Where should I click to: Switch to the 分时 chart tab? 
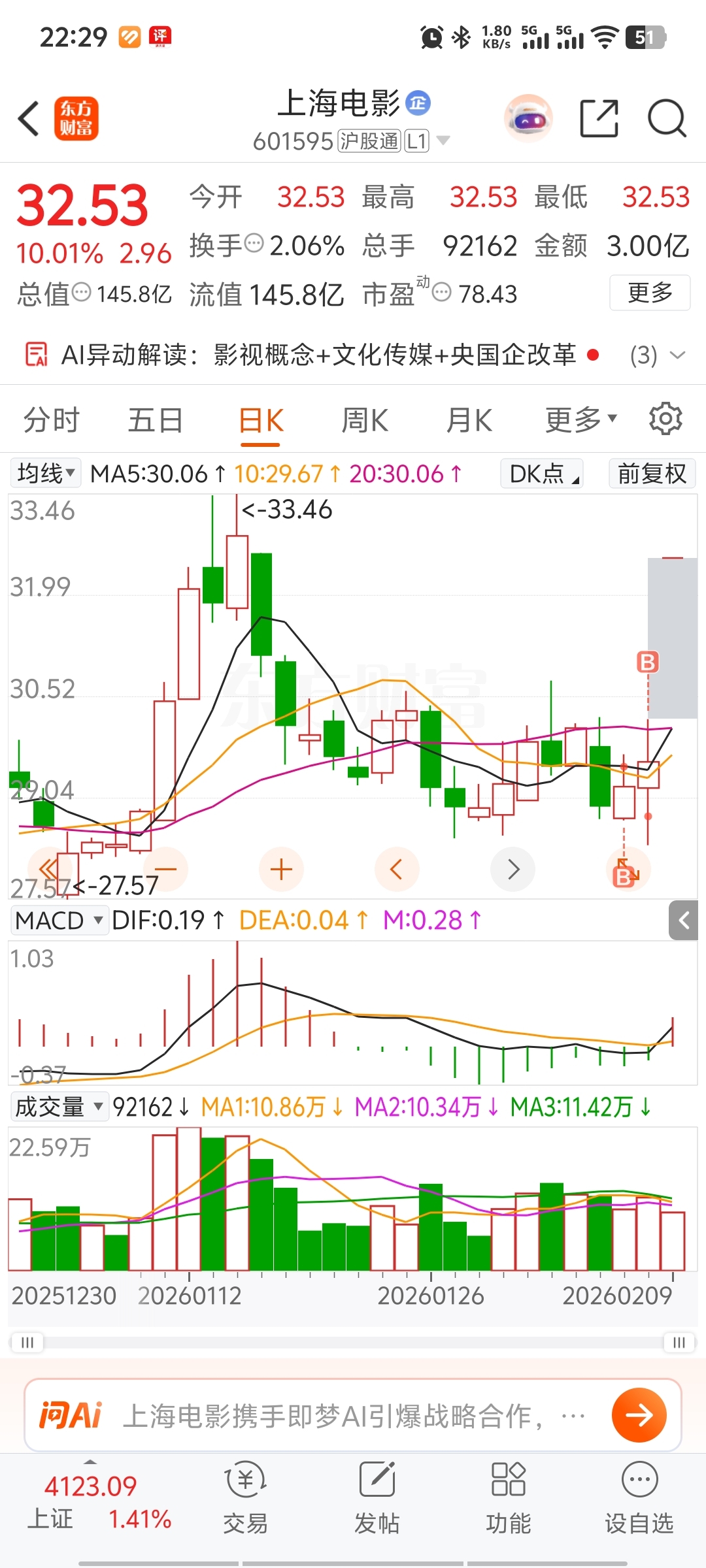pyautogui.click(x=51, y=420)
